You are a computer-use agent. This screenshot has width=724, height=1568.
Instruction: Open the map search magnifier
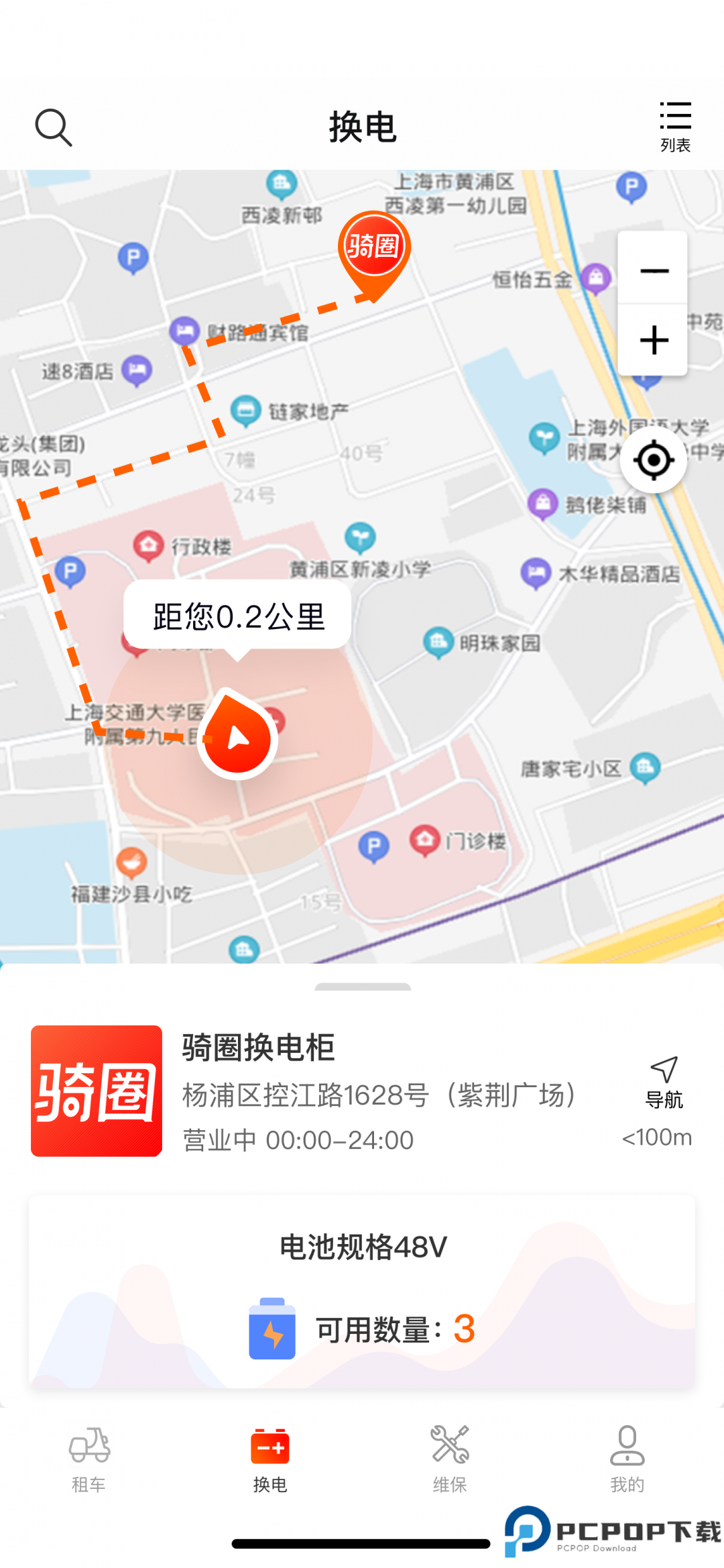(54, 126)
